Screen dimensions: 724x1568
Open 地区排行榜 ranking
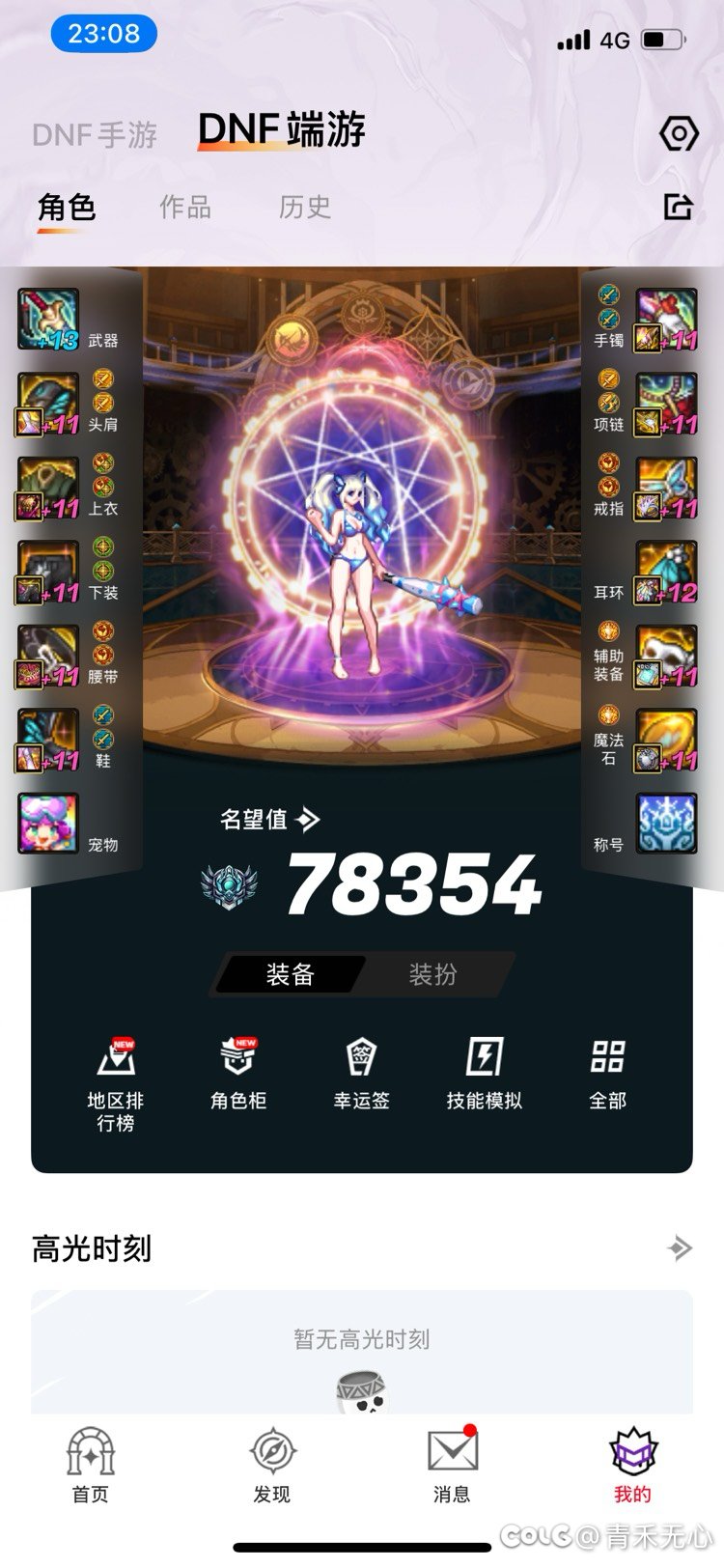point(116,1082)
